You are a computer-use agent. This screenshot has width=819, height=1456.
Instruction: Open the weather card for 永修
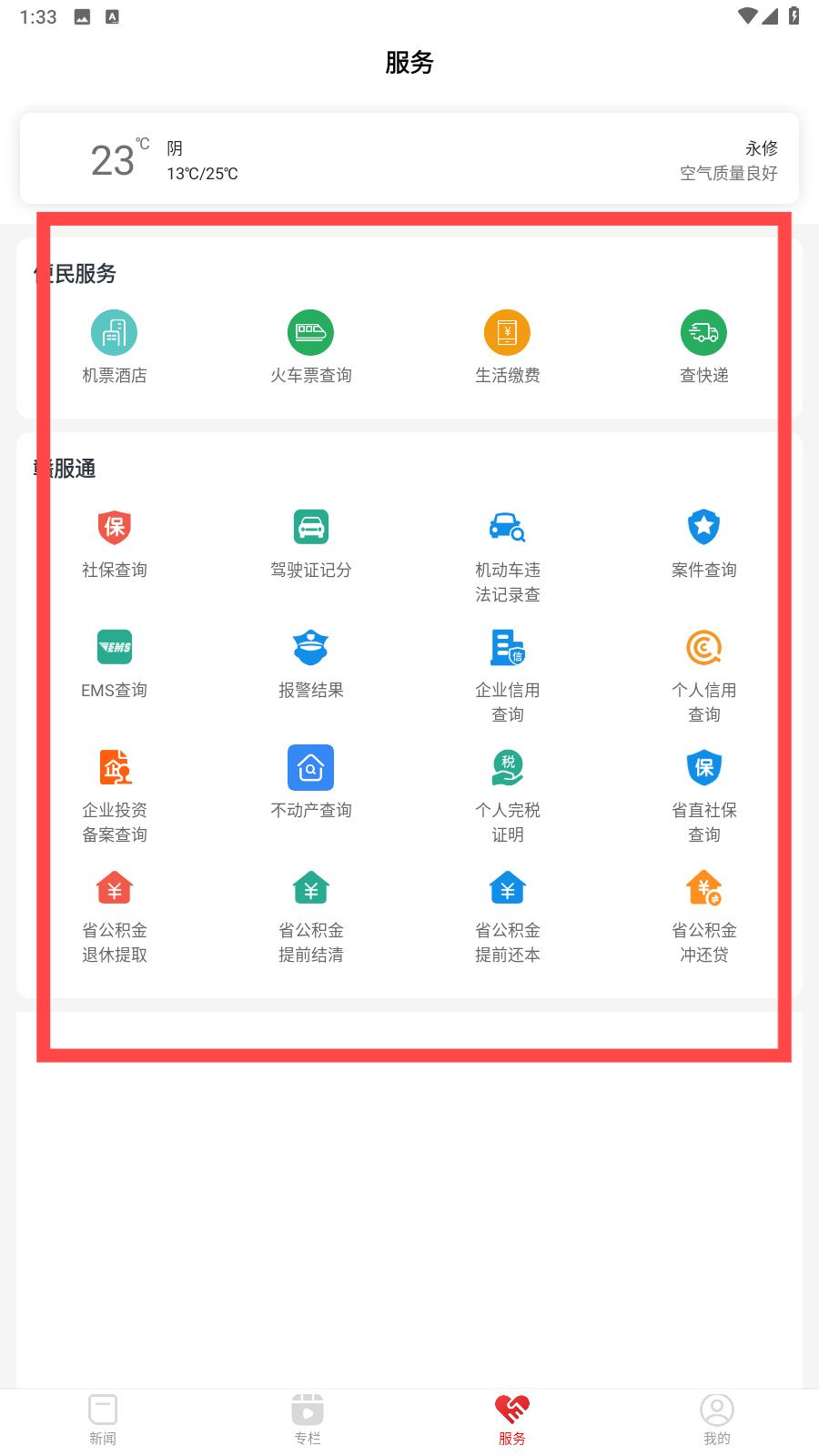click(409, 159)
